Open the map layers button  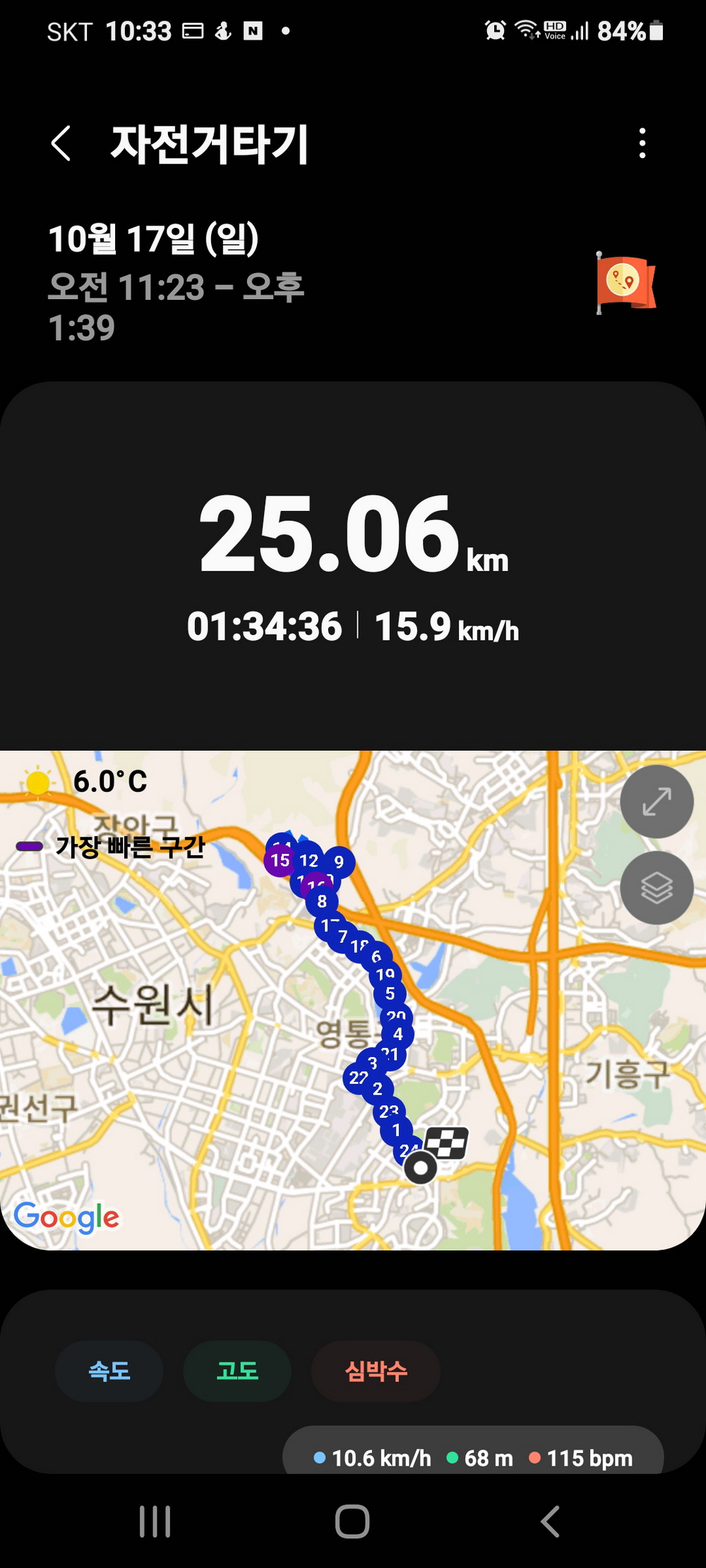(x=657, y=888)
